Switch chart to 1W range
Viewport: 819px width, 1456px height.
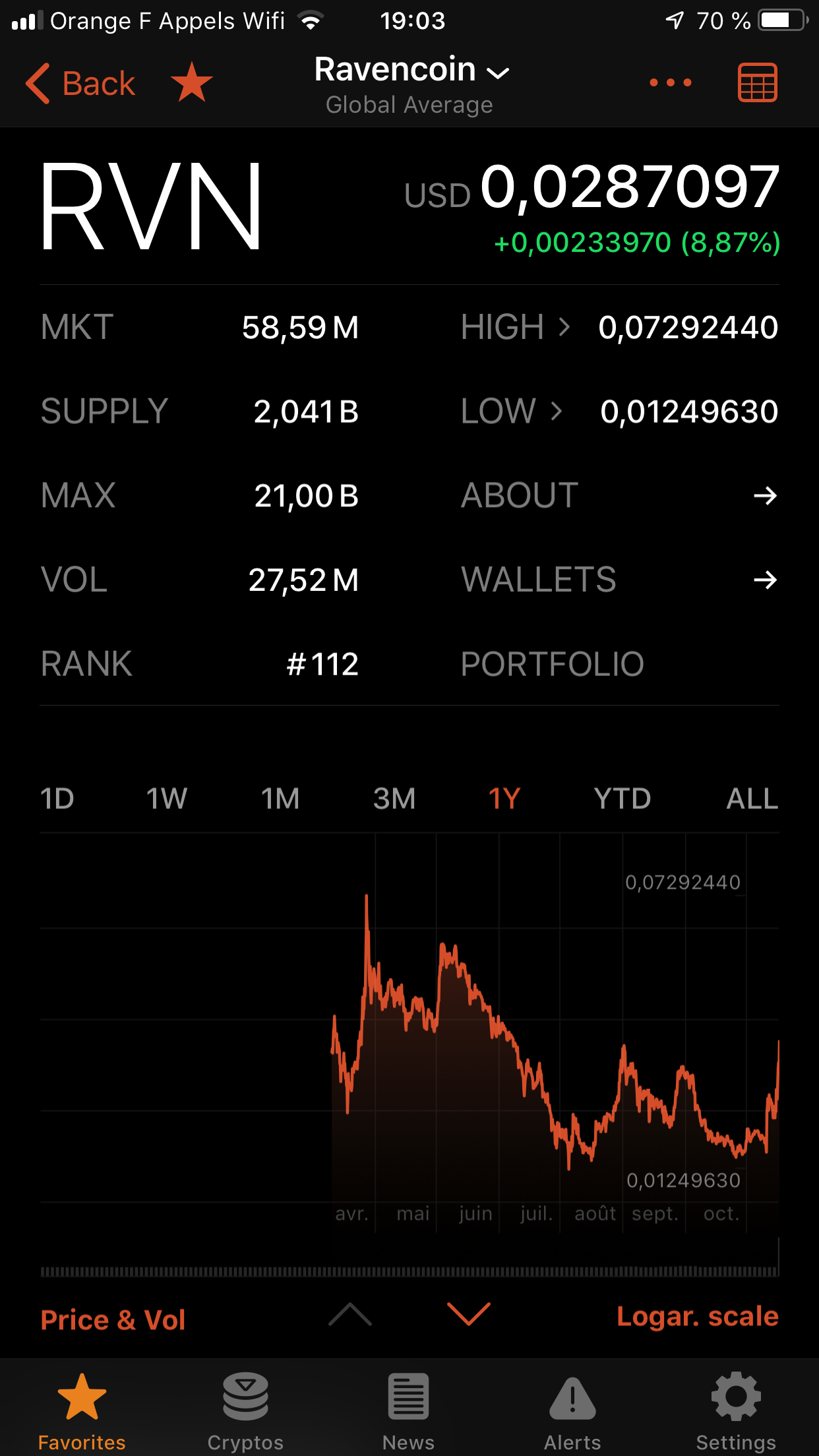[166, 799]
